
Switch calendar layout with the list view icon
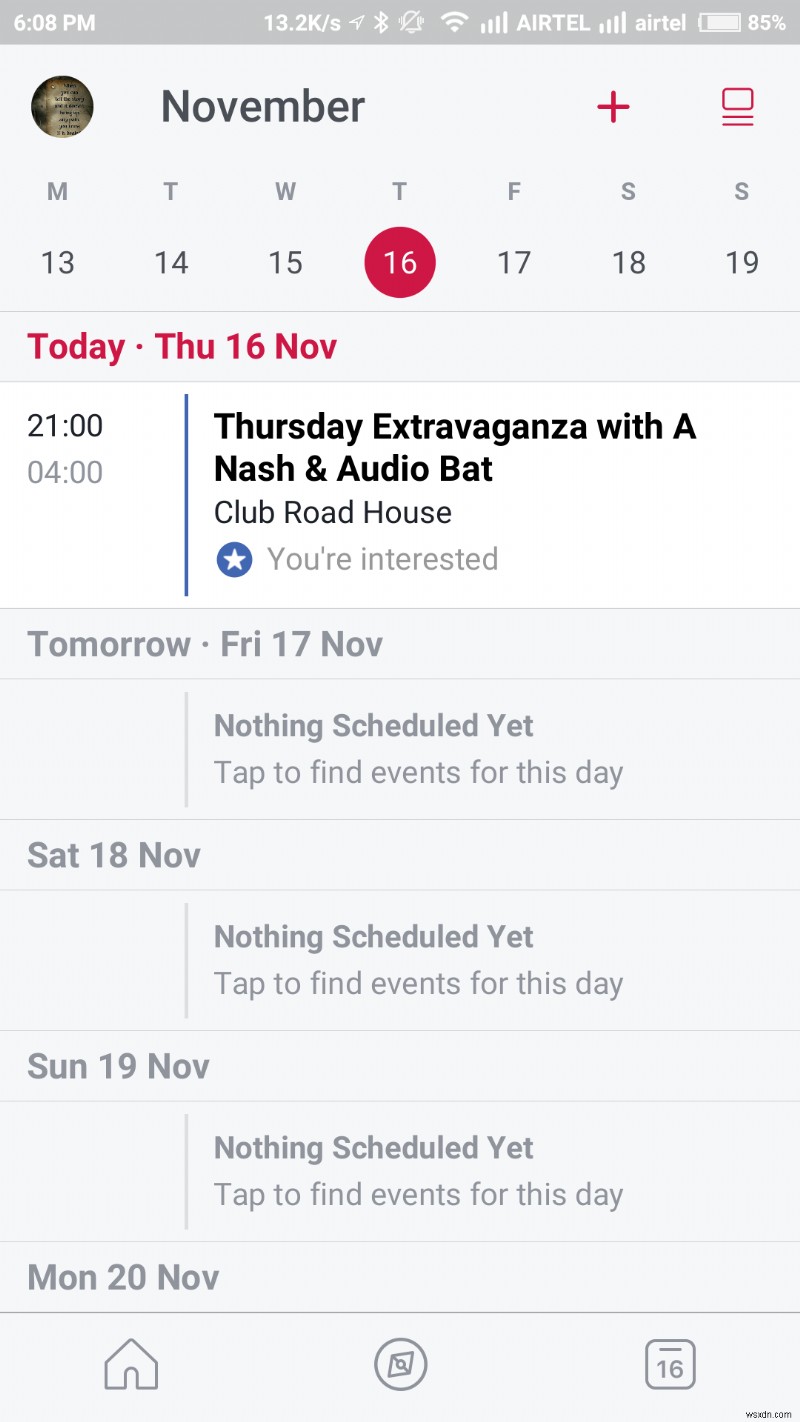737,107
